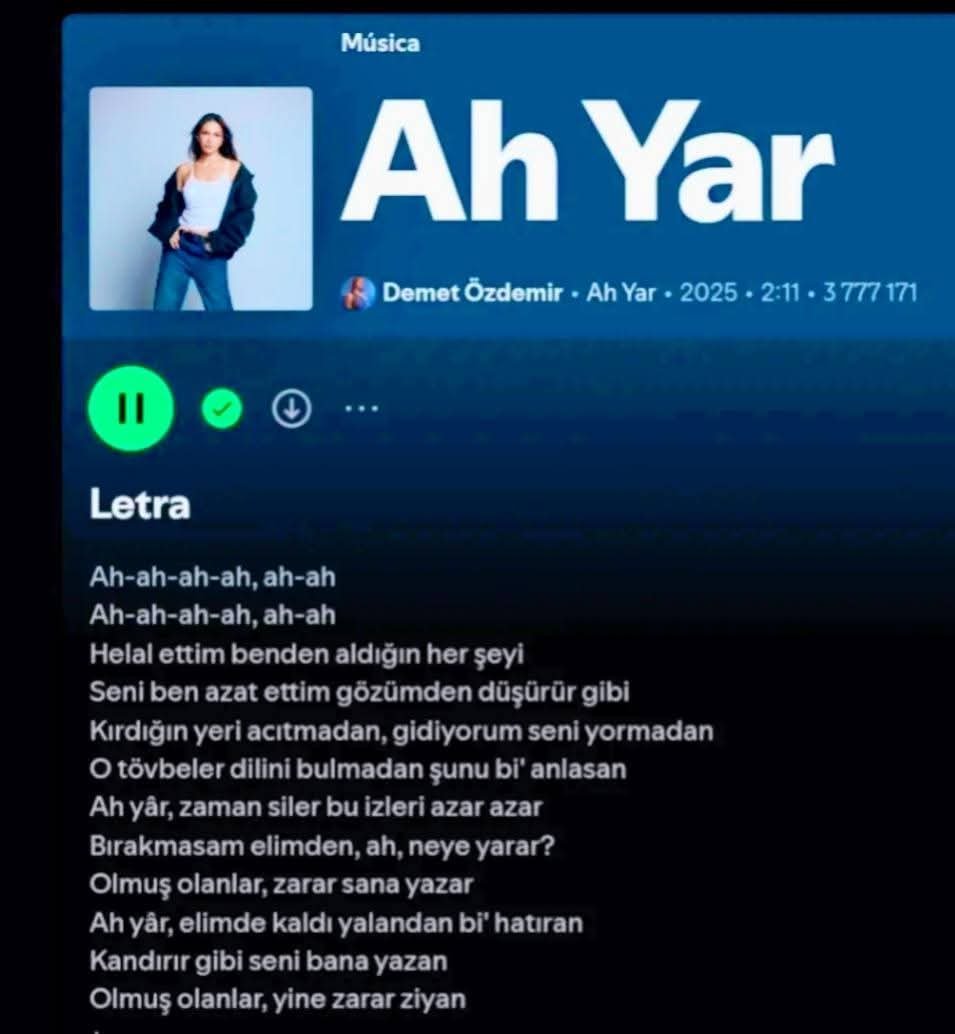View the Ah Yar cover art
The image size is (955, 1034).
click(201, 199)
